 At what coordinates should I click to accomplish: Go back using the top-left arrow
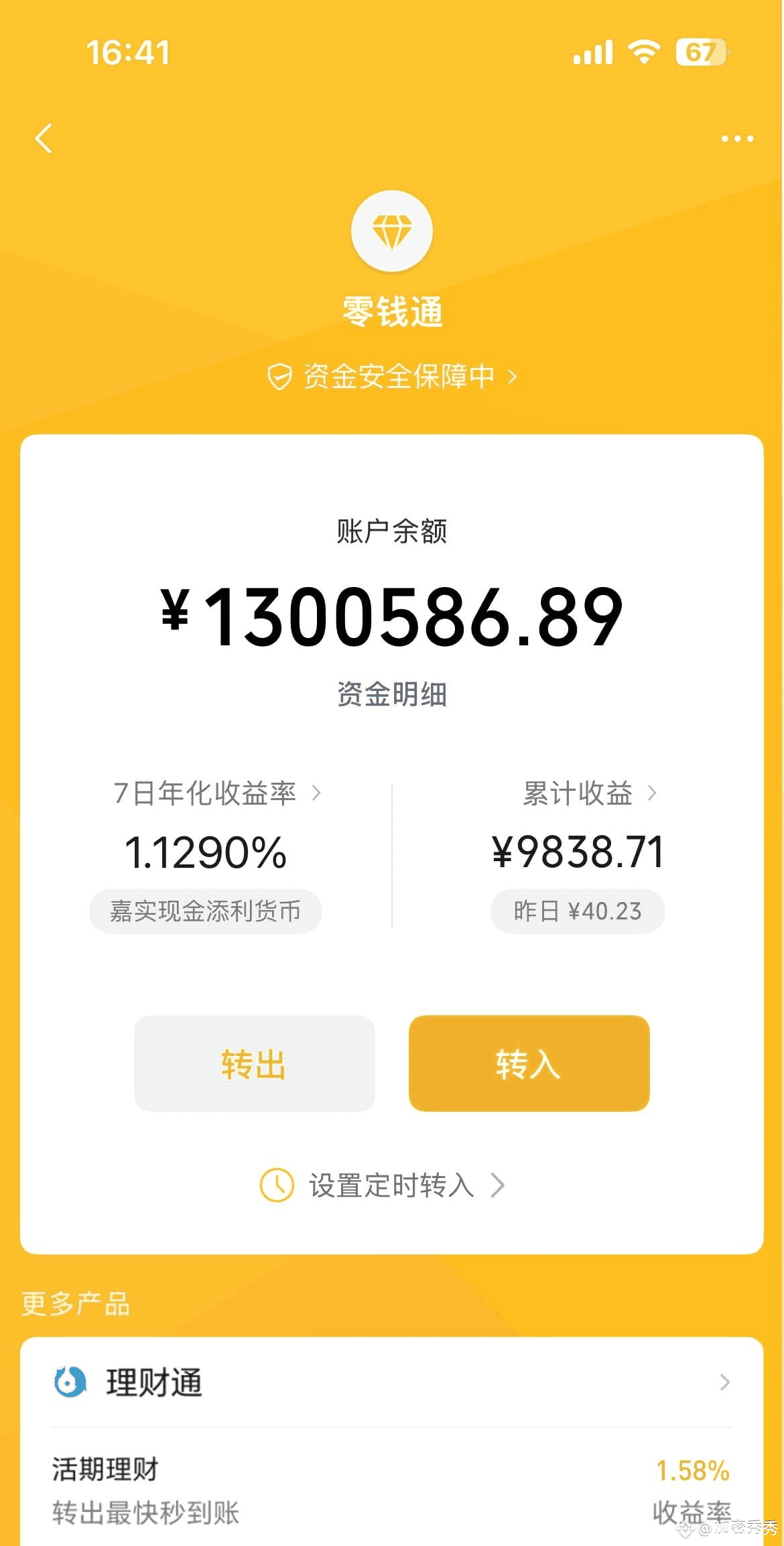point(44,139)
